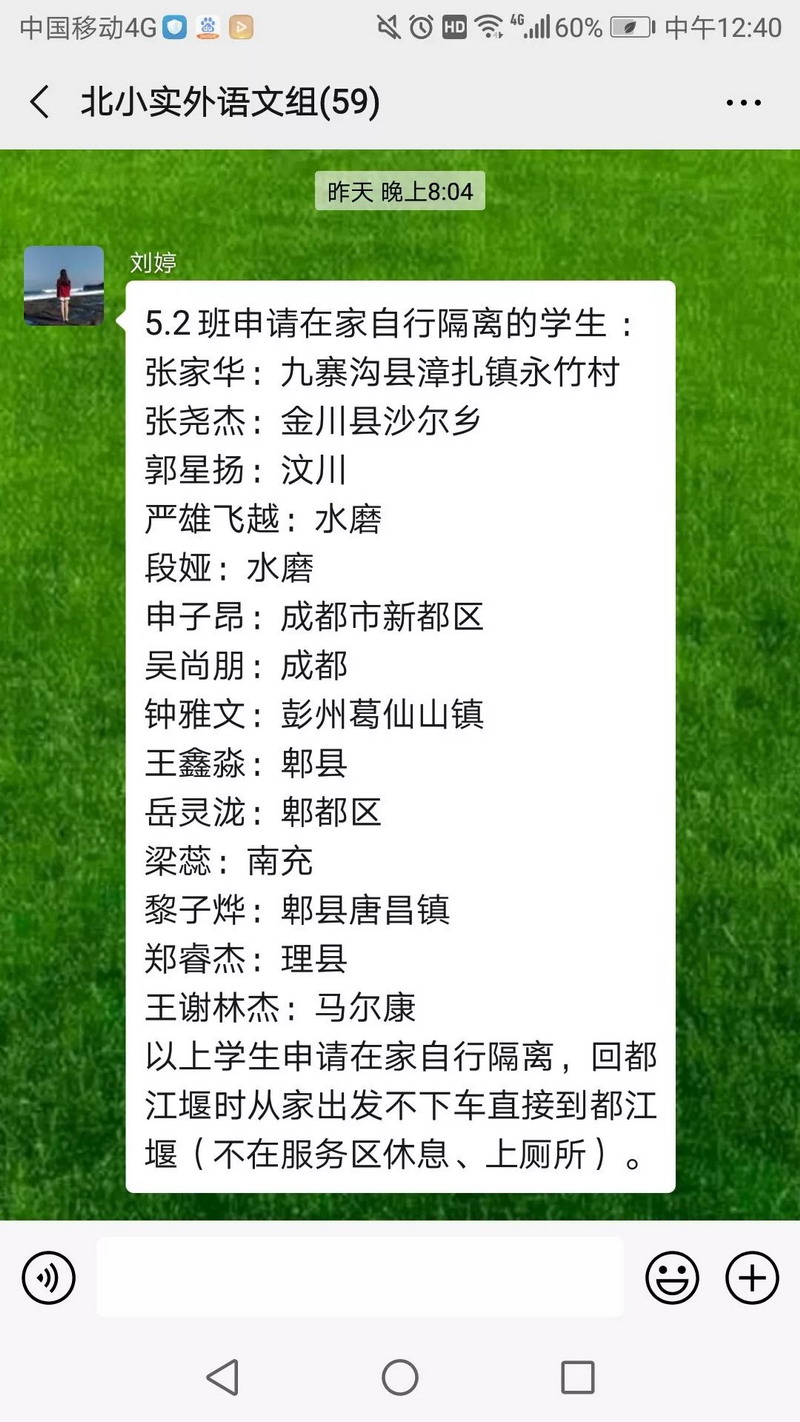Open the plus attachments panel
The image size is (800, 1422).
tap(752, 1277)
